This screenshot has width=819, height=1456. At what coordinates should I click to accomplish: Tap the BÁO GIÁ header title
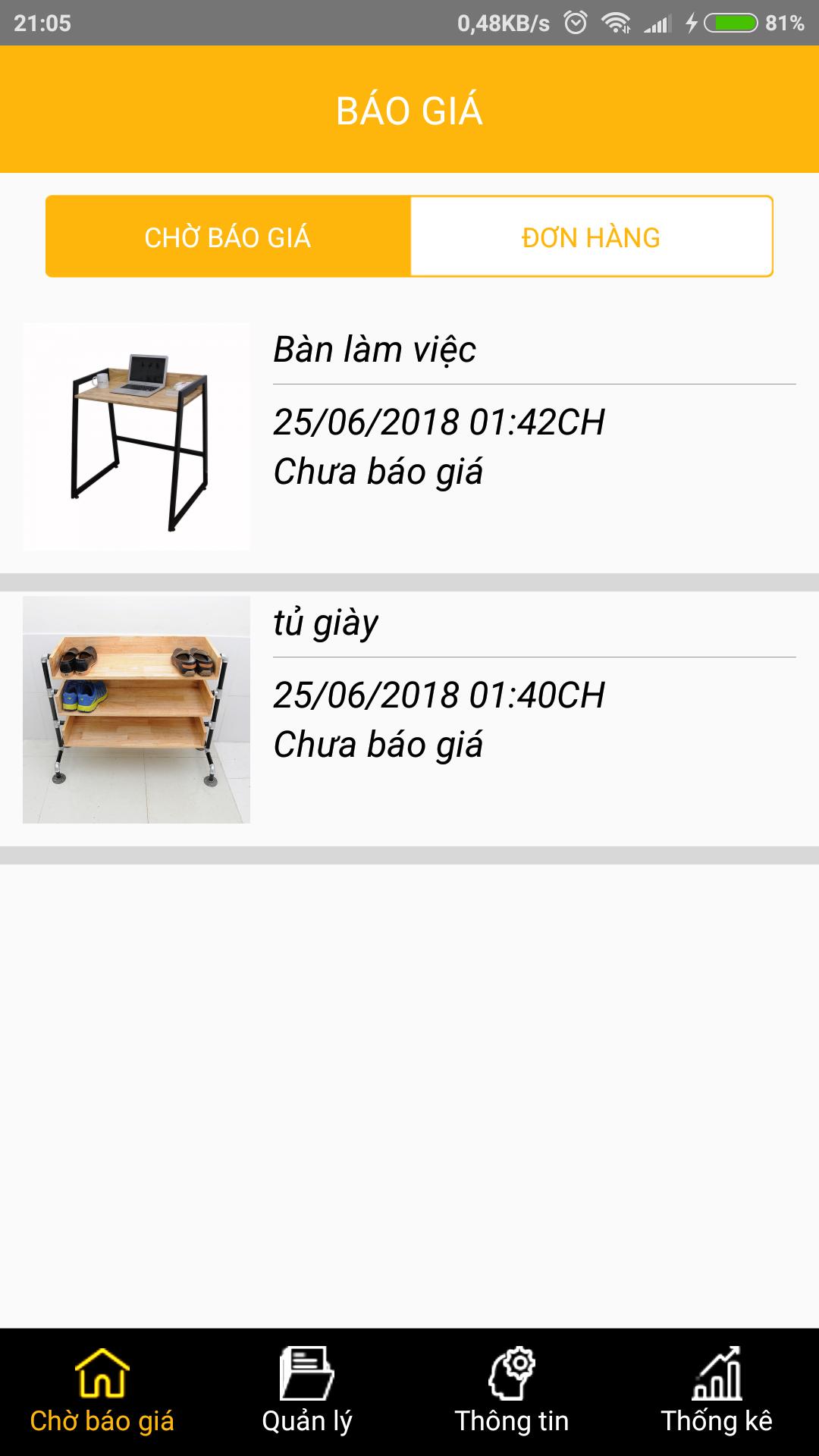pos(409,108)
